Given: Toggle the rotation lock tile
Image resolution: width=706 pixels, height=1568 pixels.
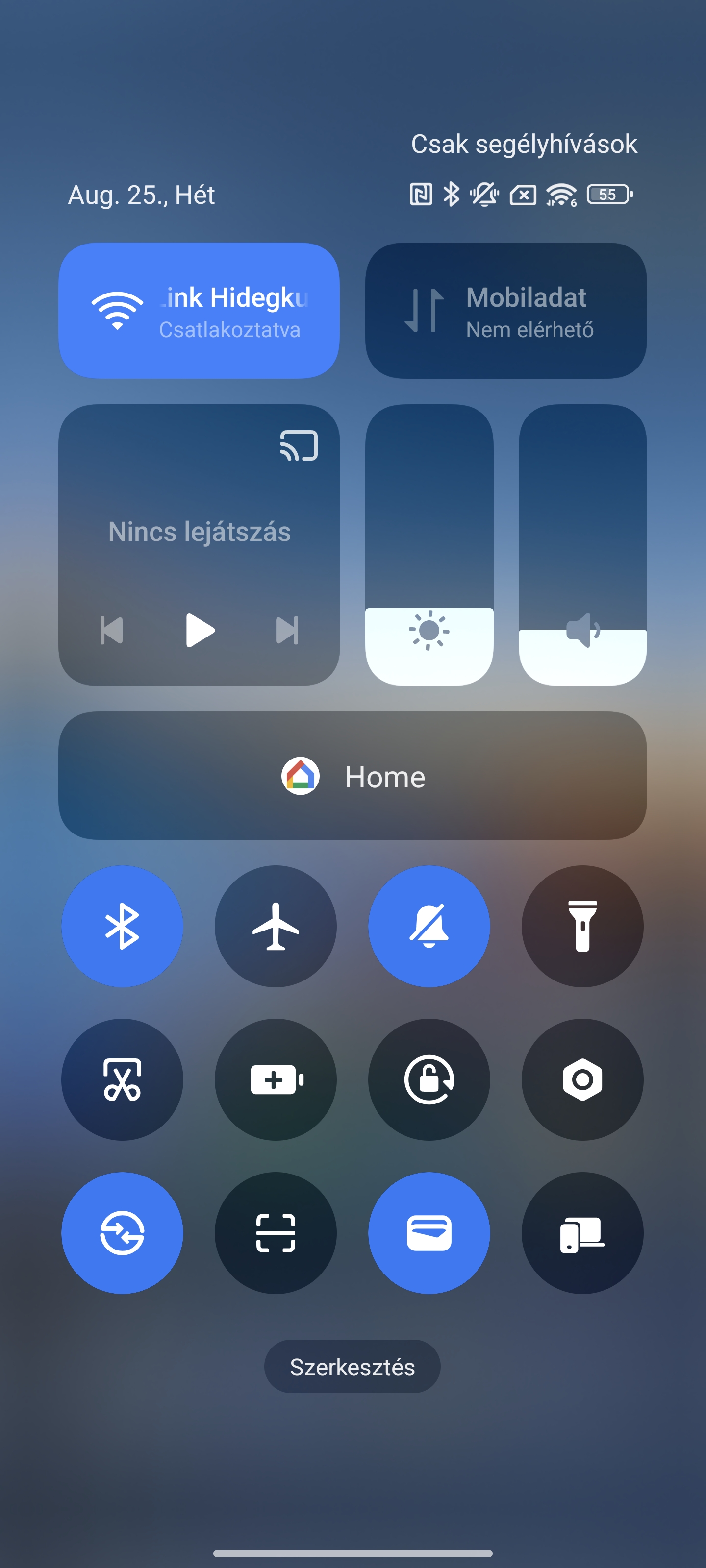Looking at the screenshot, I should pyautogui.click(x=429, y=1079).
